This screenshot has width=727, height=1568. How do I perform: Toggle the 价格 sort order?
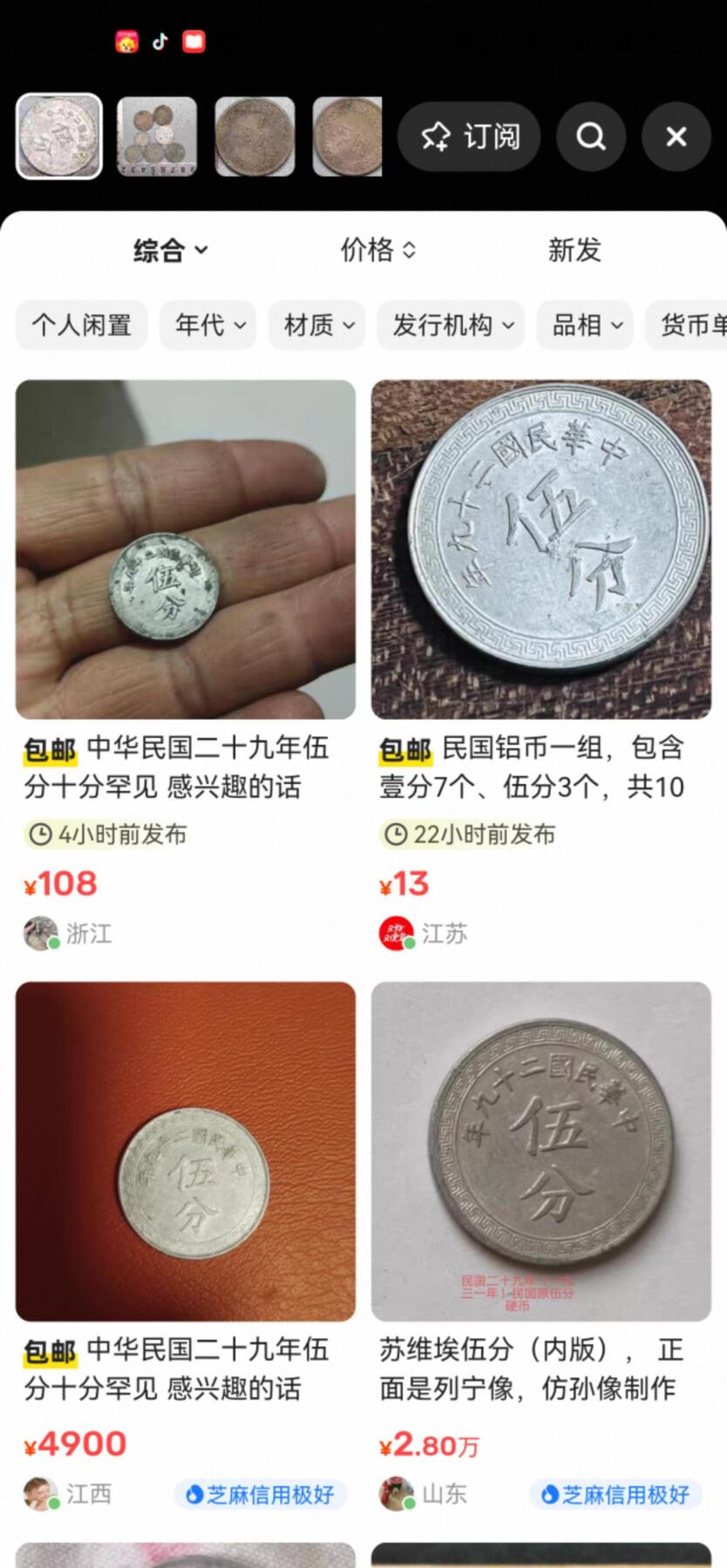[377, 250]
